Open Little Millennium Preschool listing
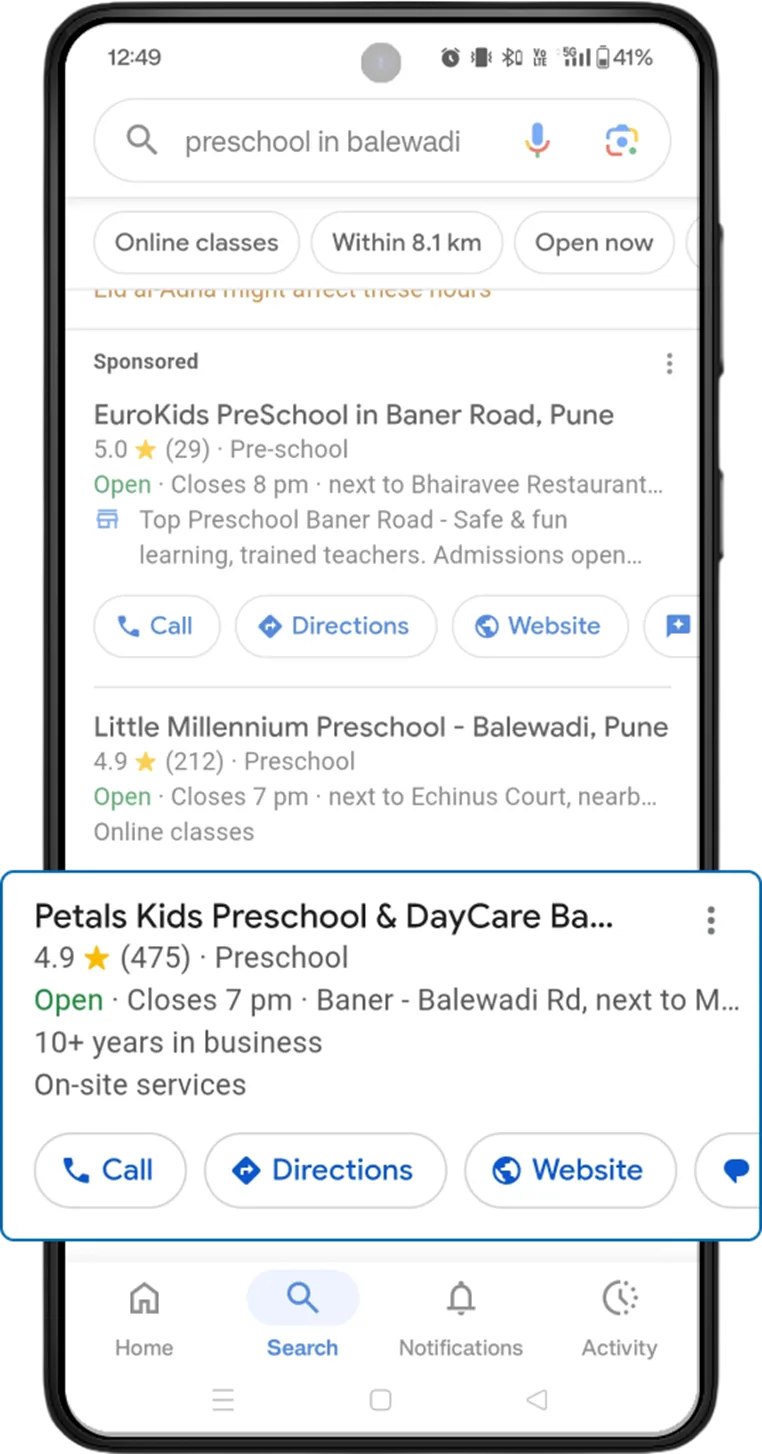 click(x=381, y=726)
